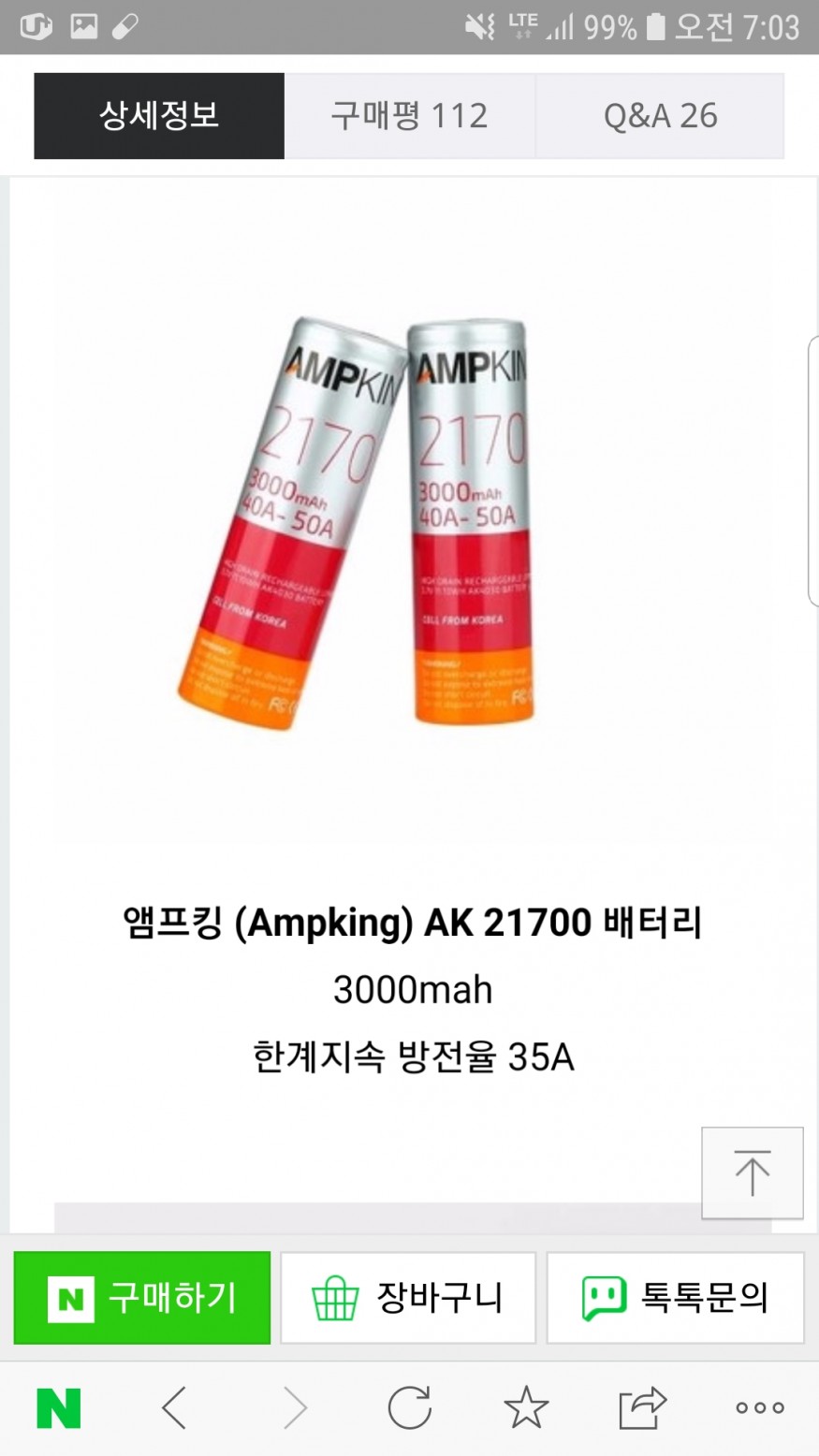Tap the scroll-to-top arrow button
This screenshot has height=1456, width=819.
[x=752, y=1172]
